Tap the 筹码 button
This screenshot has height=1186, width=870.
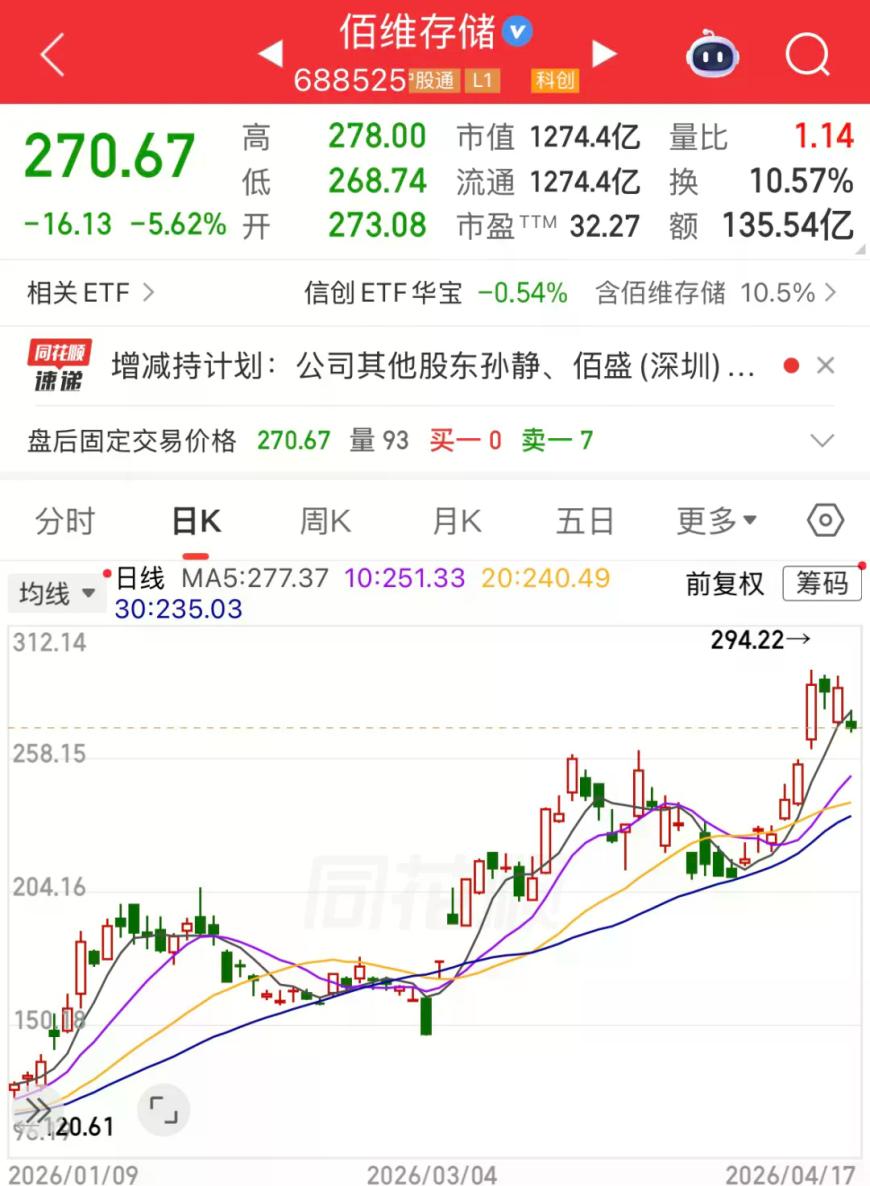[821, 583]
